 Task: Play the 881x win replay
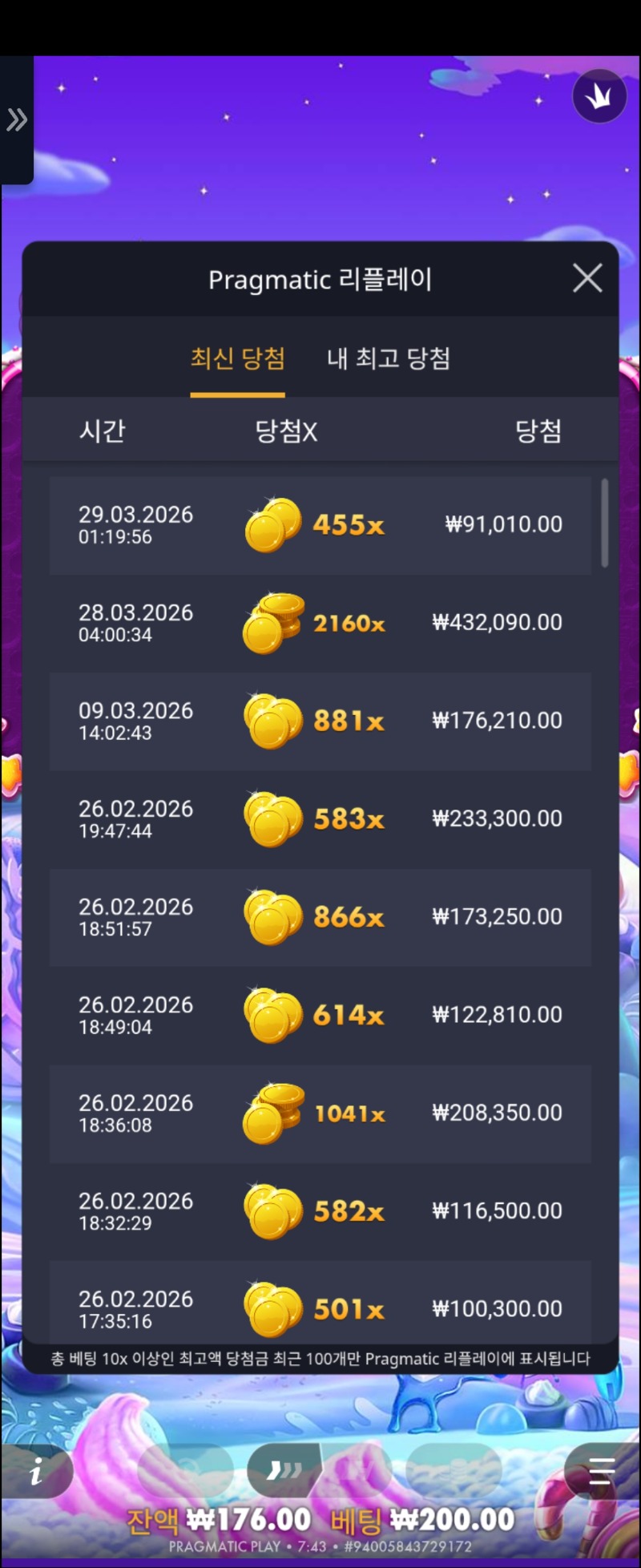pos(320,721)
